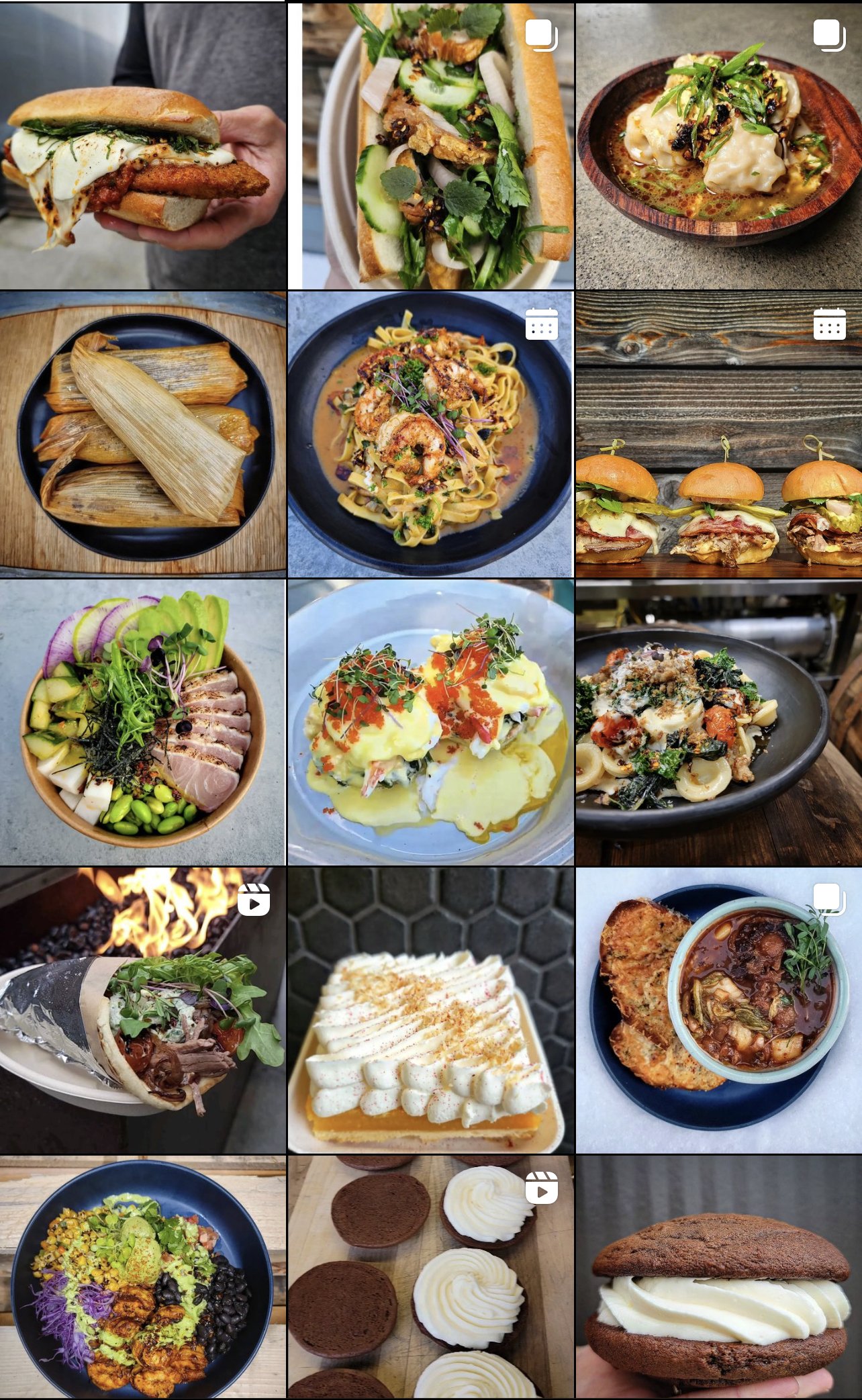Viewport: 862px width, 1400px height.
Task: Open the tamales on blue plate post
Action: coord(142,434)
